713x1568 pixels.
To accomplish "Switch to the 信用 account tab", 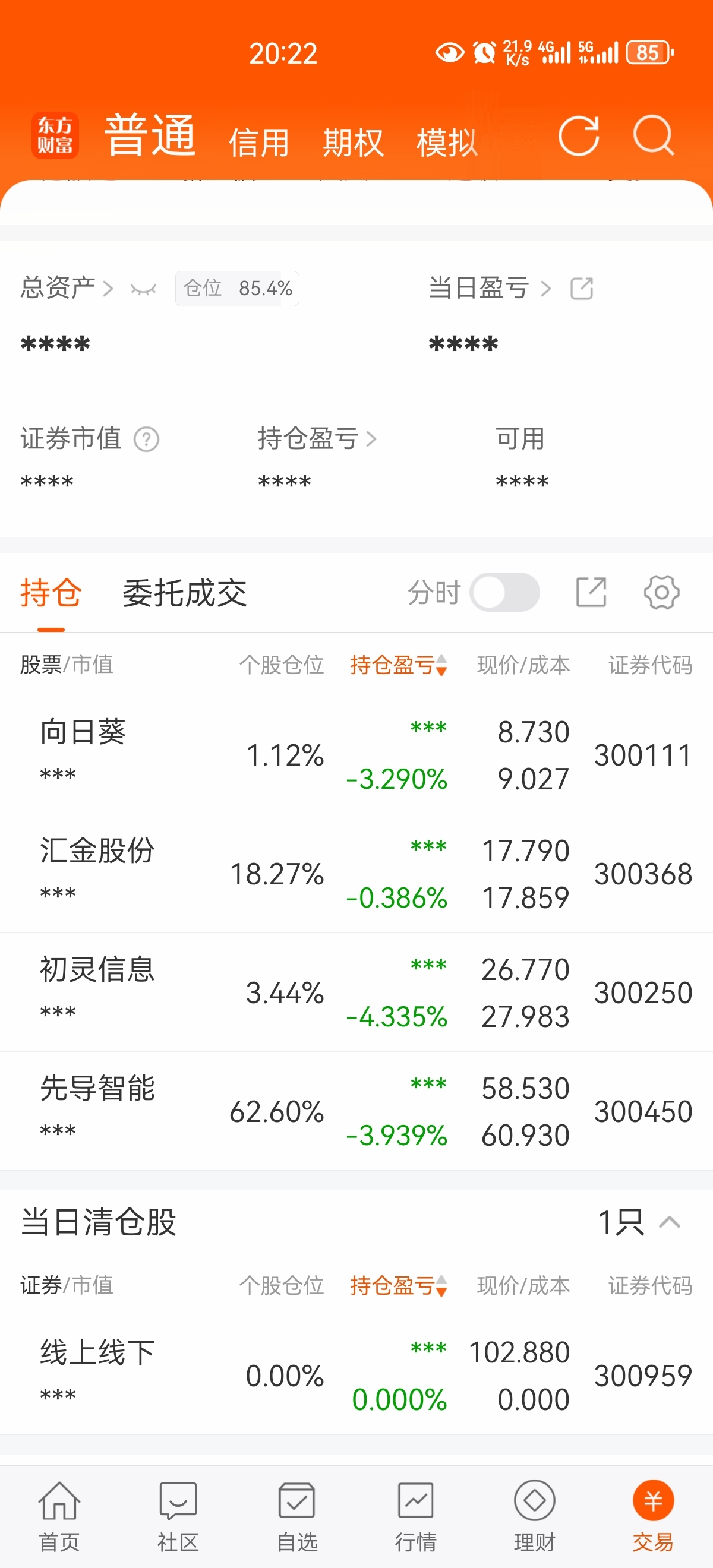I will [259, 143].
